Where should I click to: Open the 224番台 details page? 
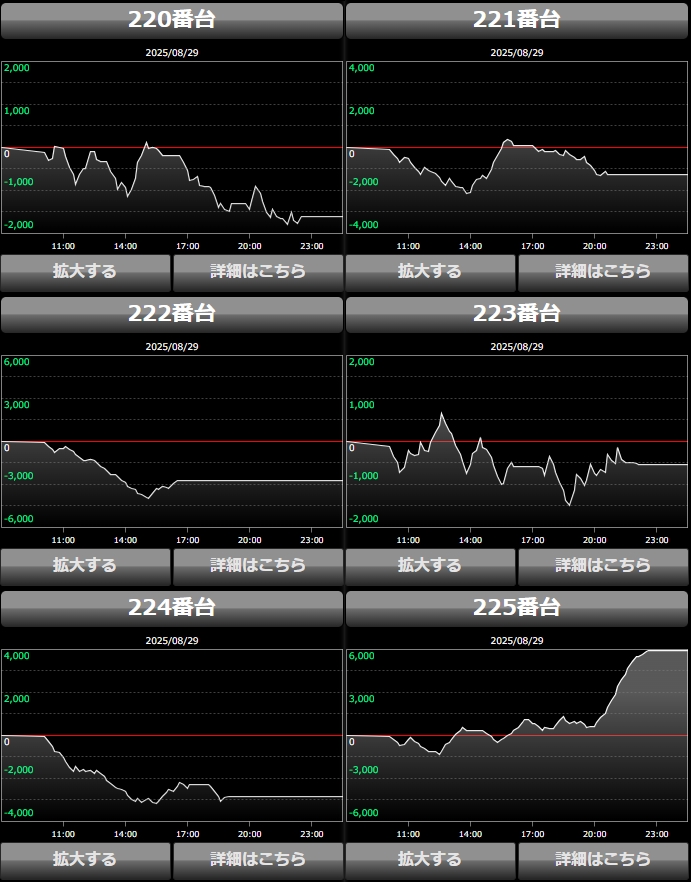(x=258, y=859)
